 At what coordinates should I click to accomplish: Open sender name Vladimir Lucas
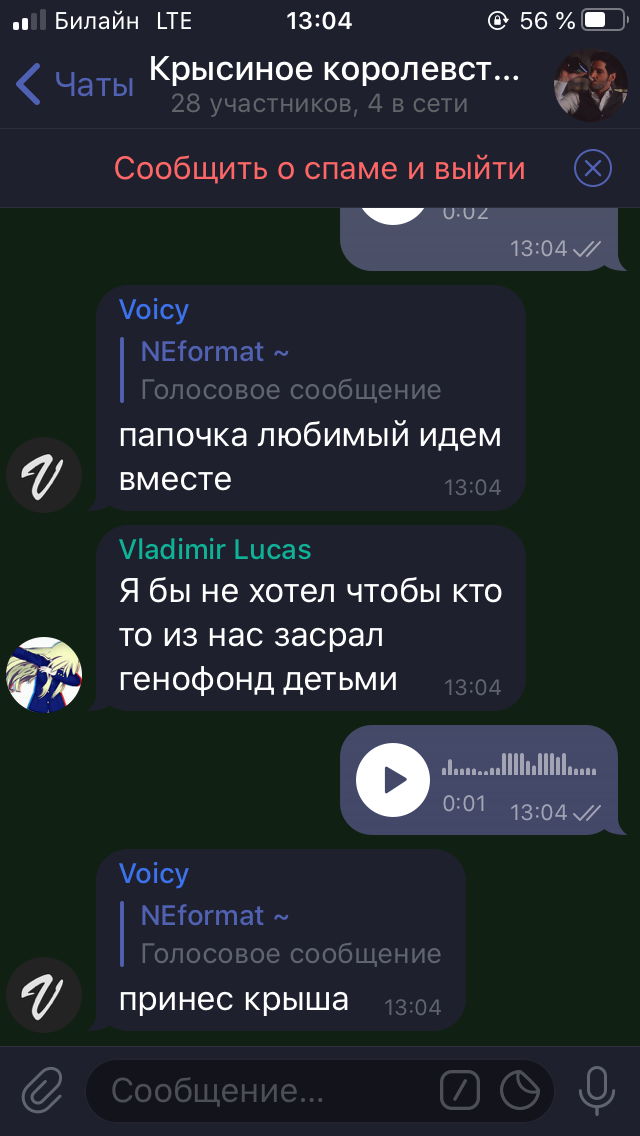(x=215, y=549)
